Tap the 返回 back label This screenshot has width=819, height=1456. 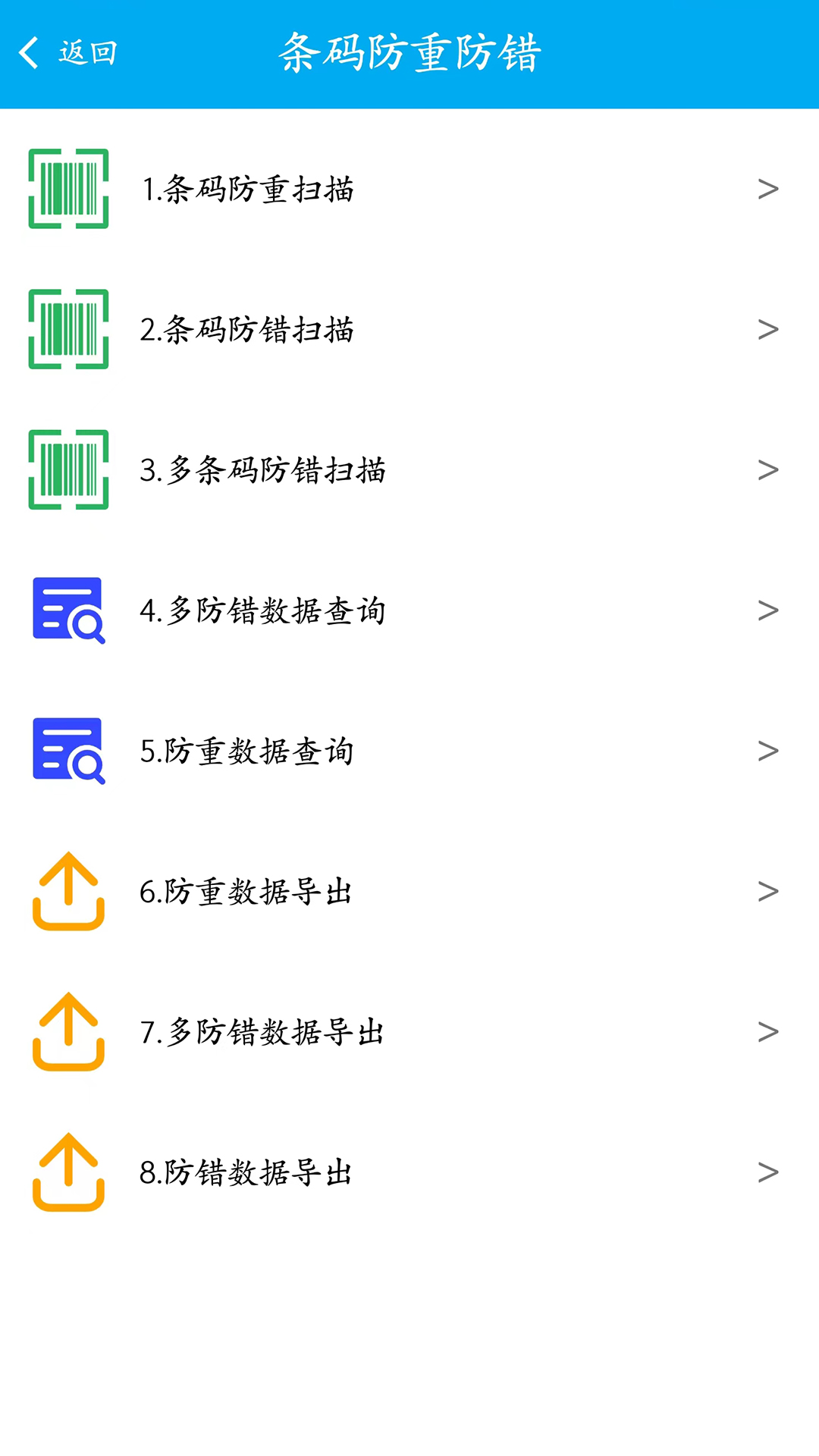click(86, 53)
